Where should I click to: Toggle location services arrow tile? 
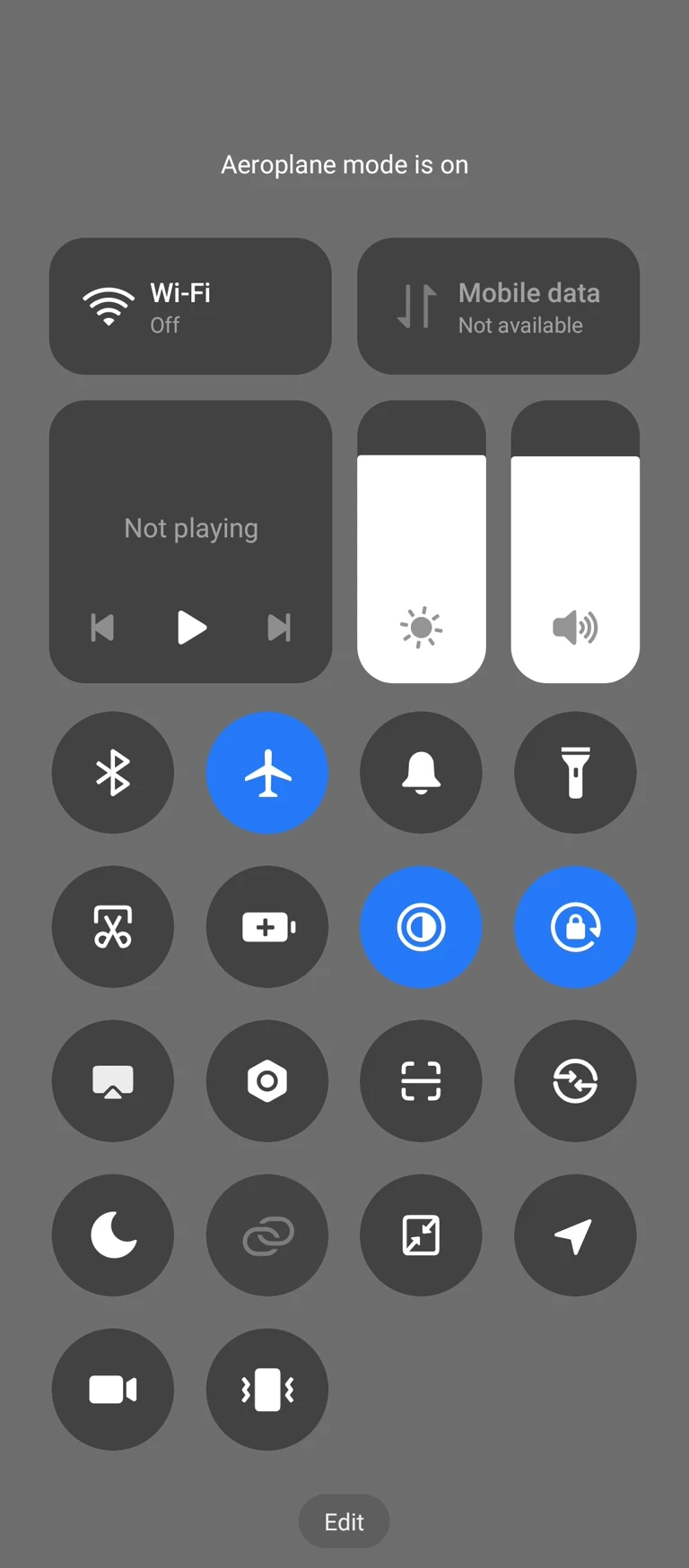point(575,1235)
